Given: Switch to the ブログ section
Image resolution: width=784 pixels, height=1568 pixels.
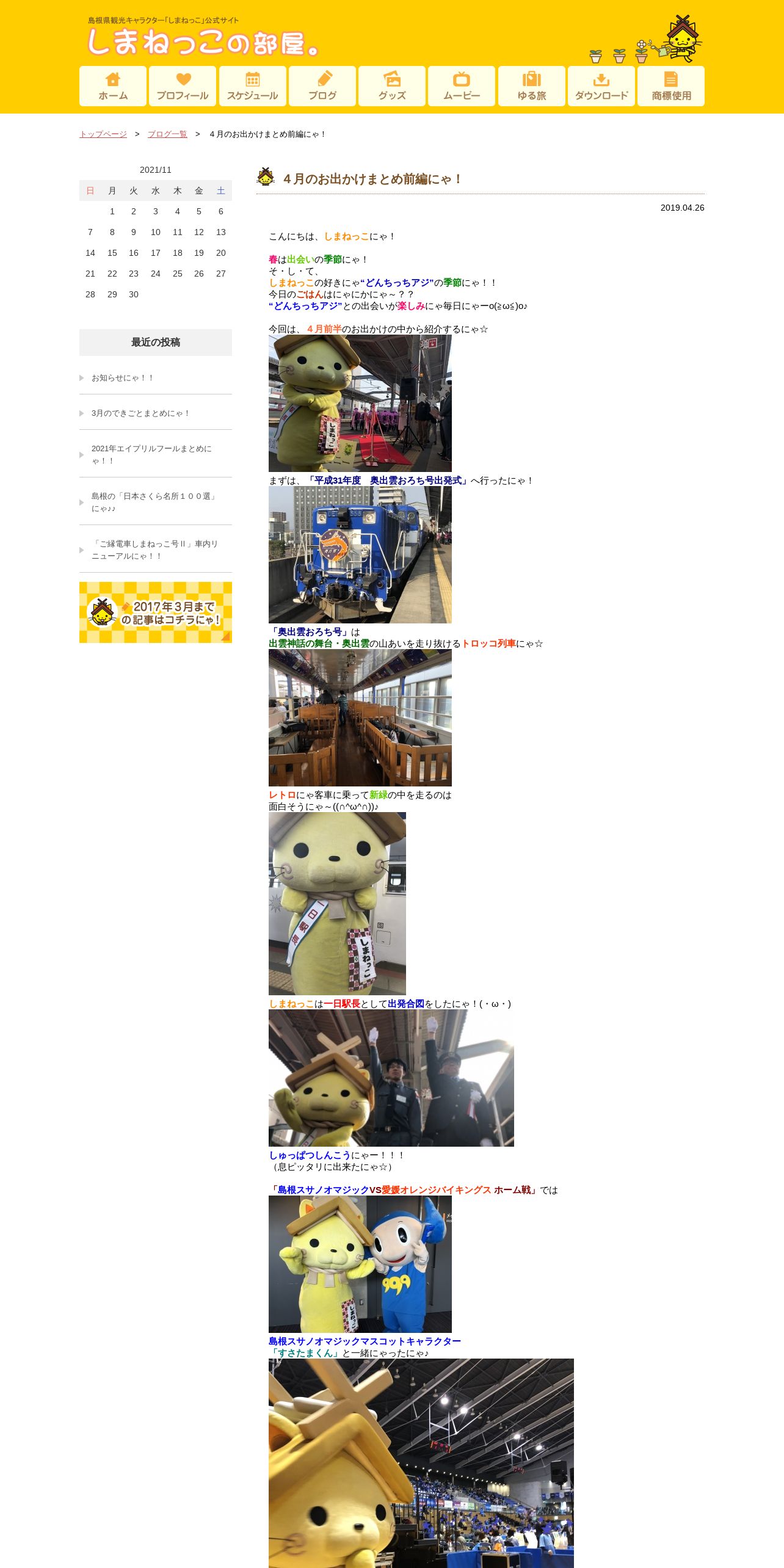Looking at the screenshot, I should (x=322, y=86).
